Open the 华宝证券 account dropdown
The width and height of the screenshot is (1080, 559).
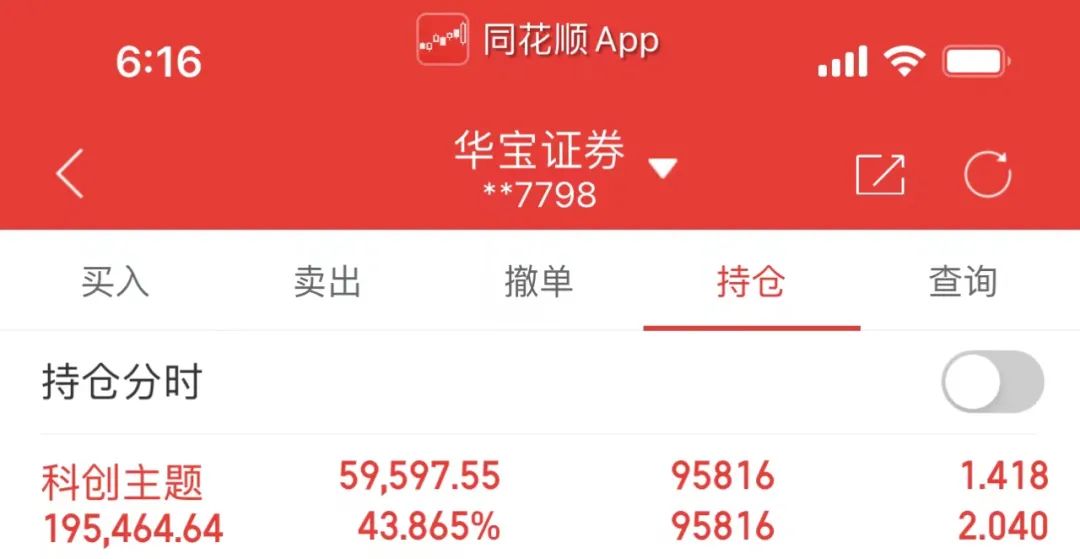pyautogui.click(x=661, y=168)
